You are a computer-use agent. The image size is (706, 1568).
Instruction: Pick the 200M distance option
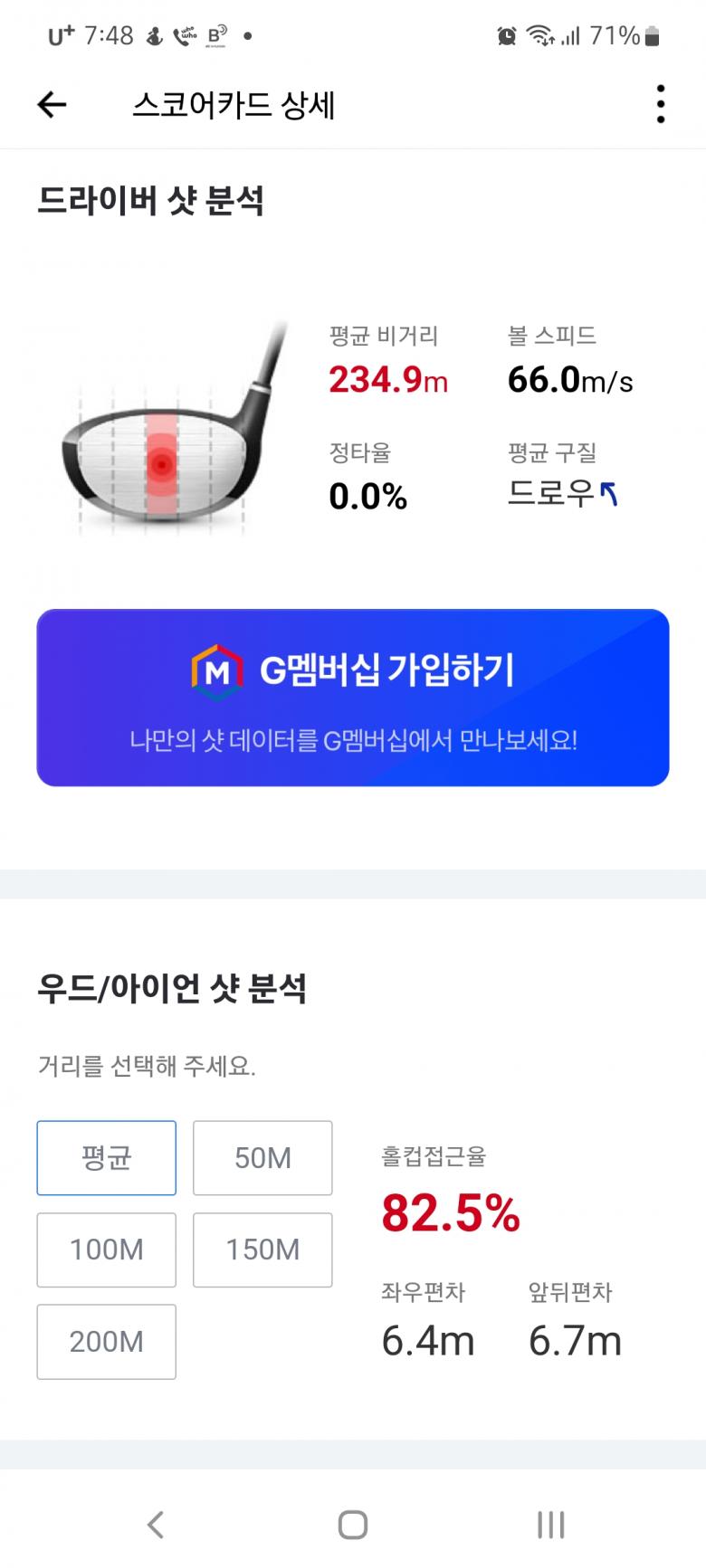(107, 1342)
